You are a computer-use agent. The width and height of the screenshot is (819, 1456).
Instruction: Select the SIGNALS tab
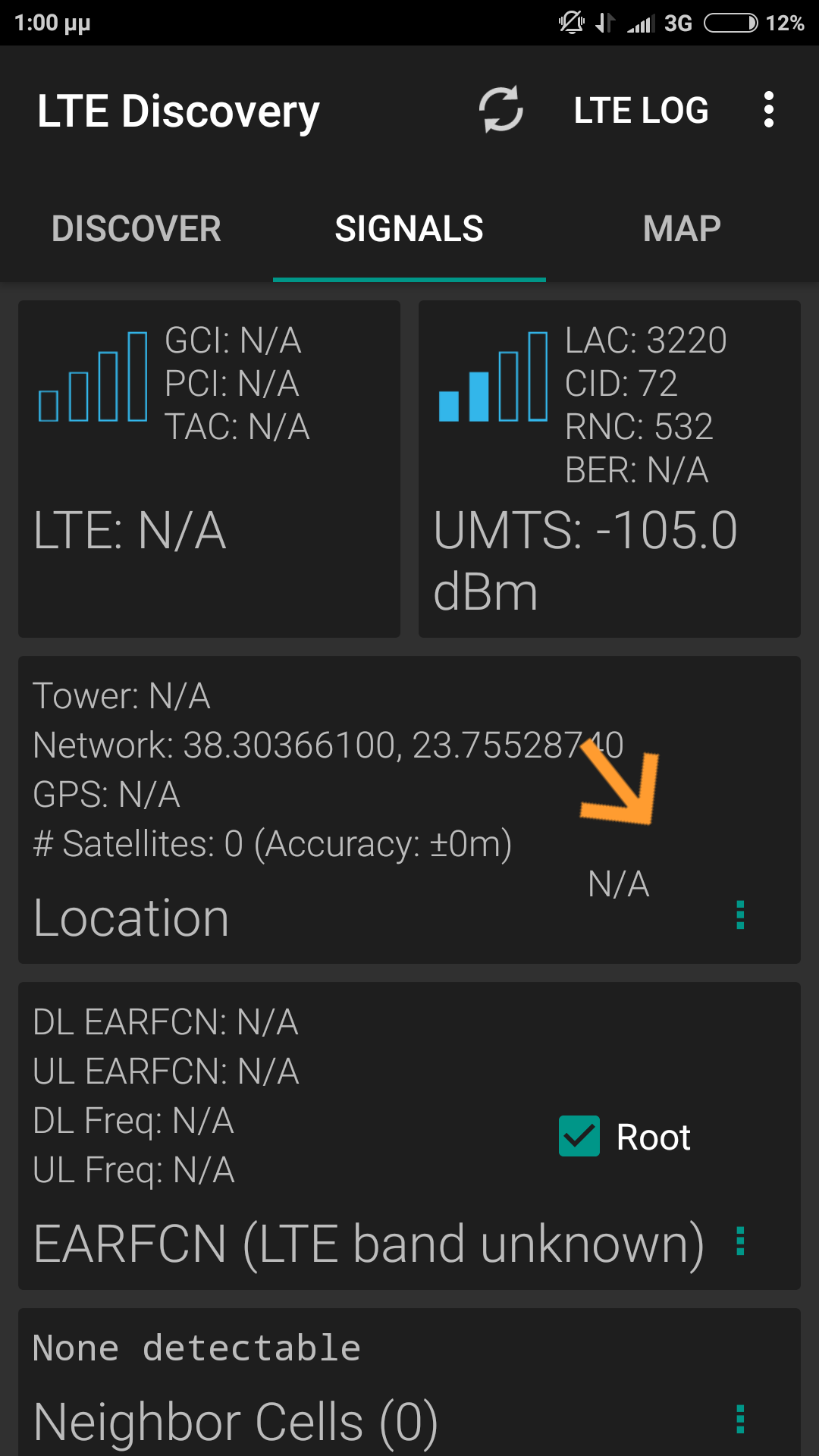coord(409,229)
